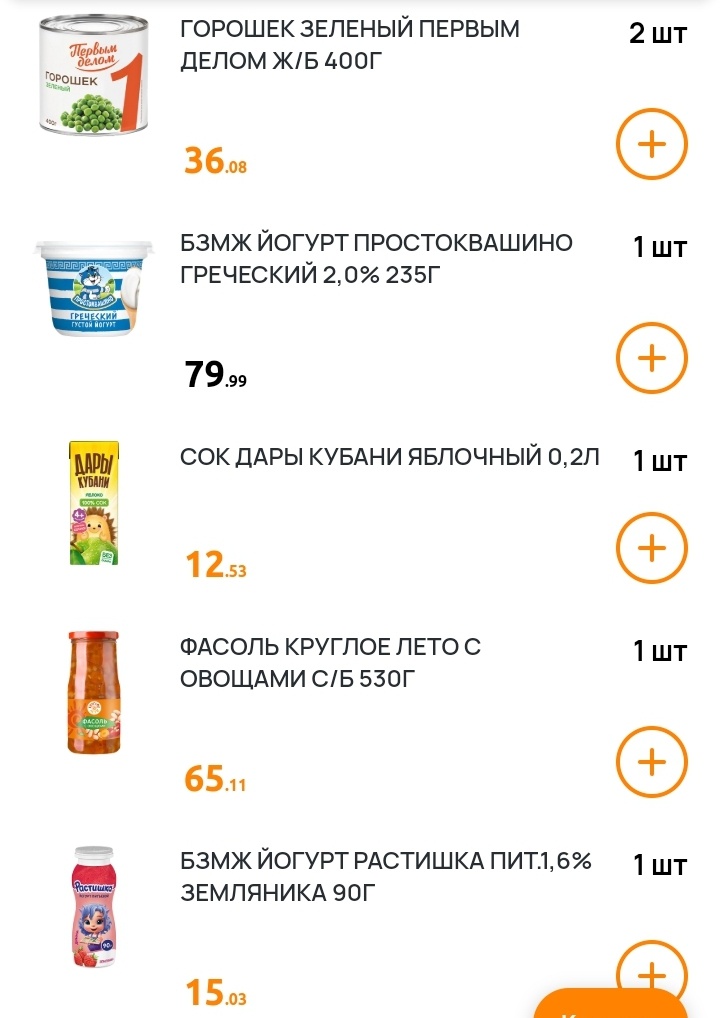720x1018 pixels.
Task: Tap the orange floating button at the bottom
Action: [612, 1005]
